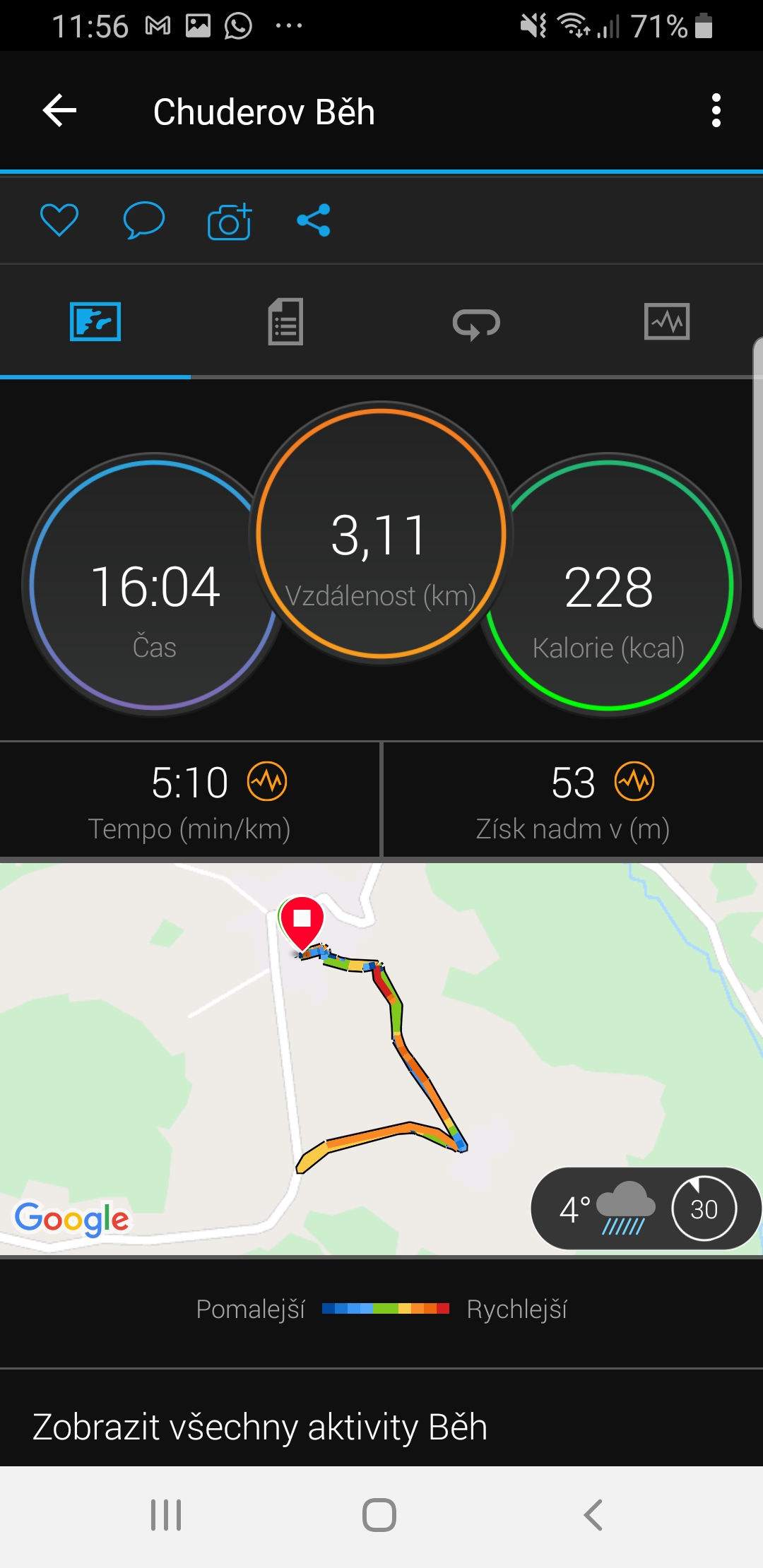Screen dimensions: 763x1568
Task: Share this run activity
Action: click(x=314, y=220)
